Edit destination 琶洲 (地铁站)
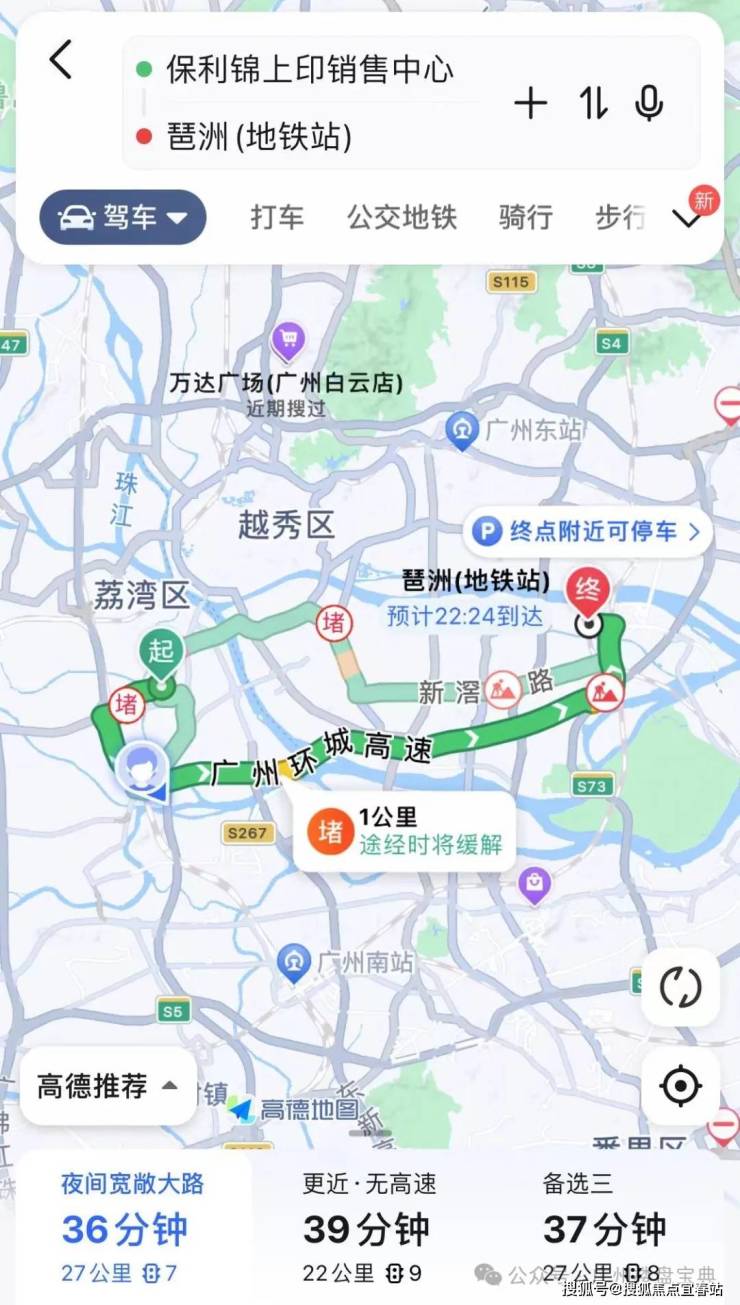 coord(258,135)
